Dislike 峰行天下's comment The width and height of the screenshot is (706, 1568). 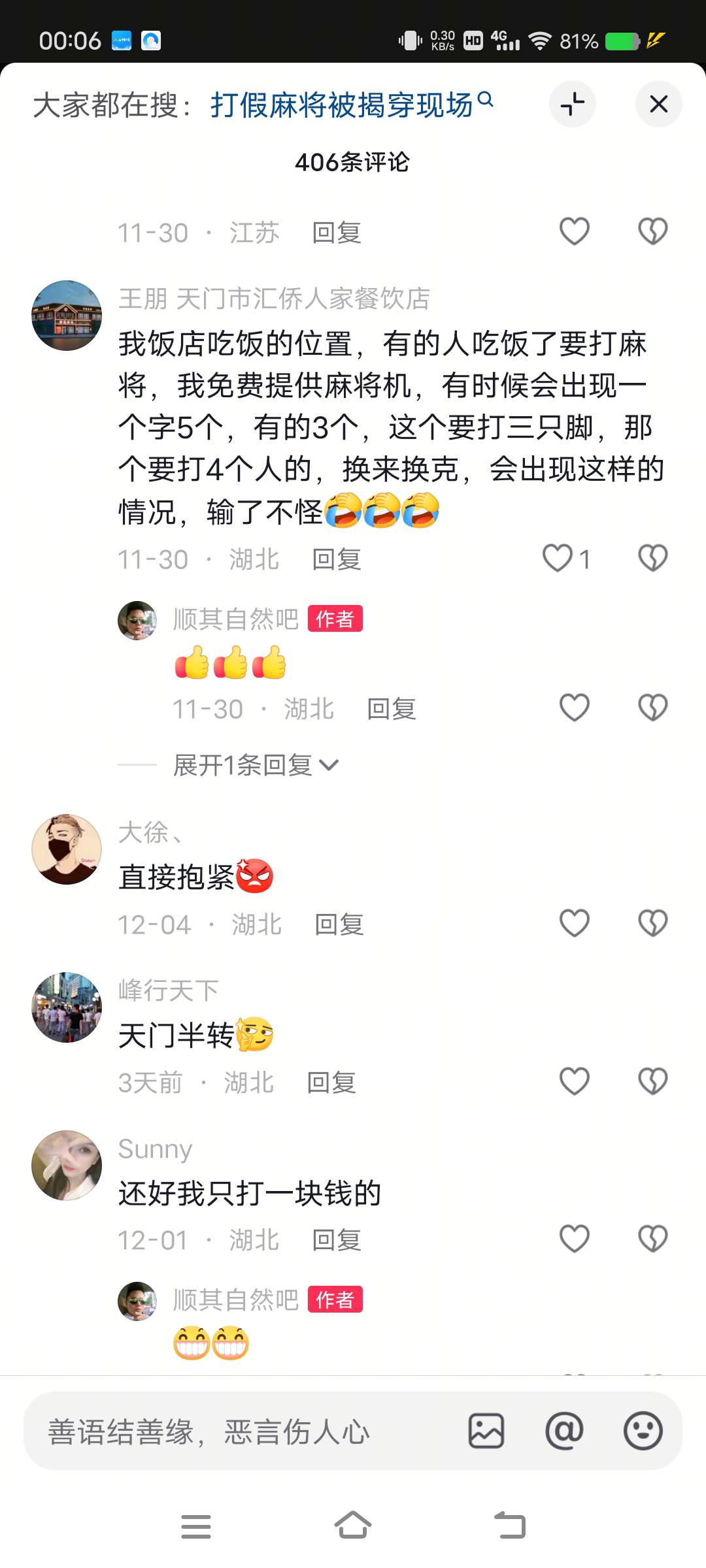click(x=652, y=1081)
